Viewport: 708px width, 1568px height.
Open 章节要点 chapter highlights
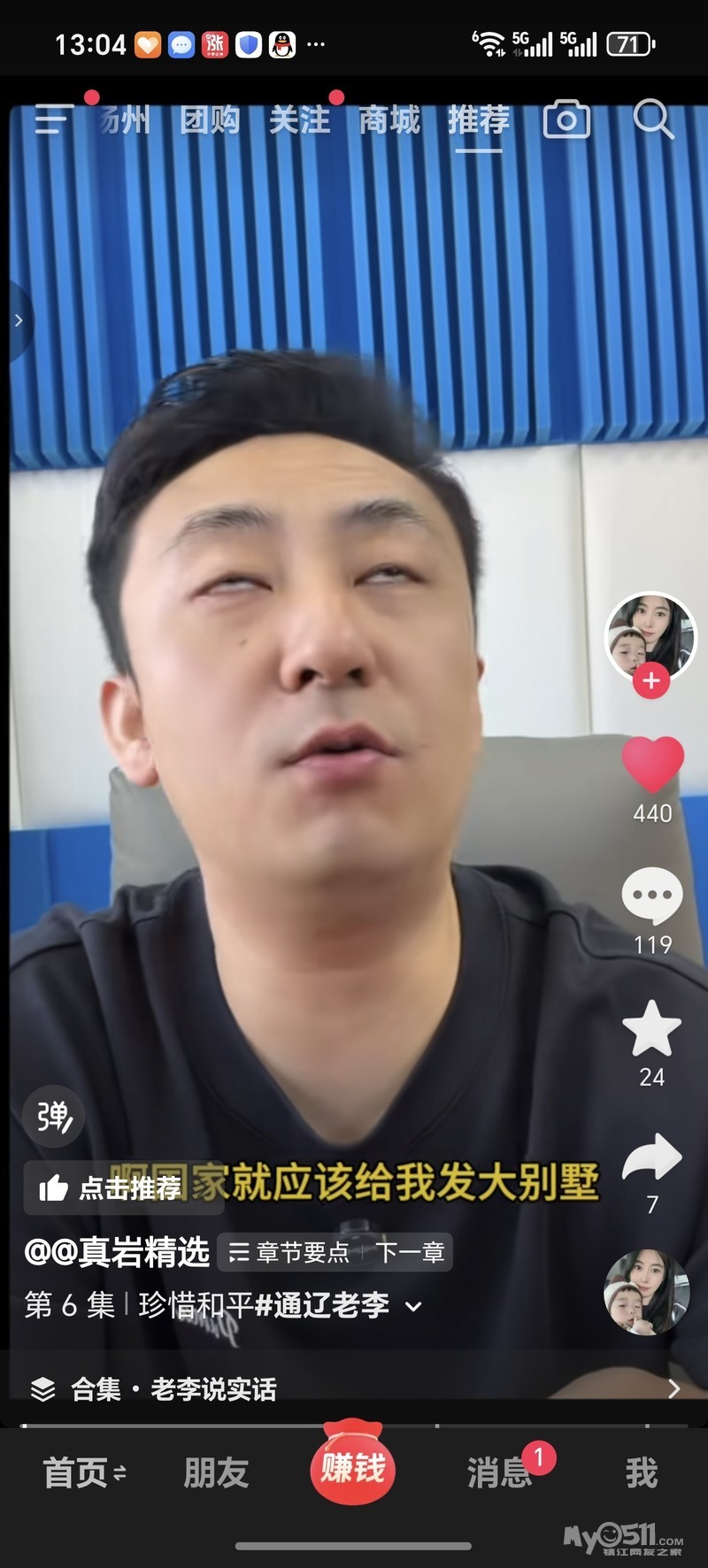coord(290,1252)
